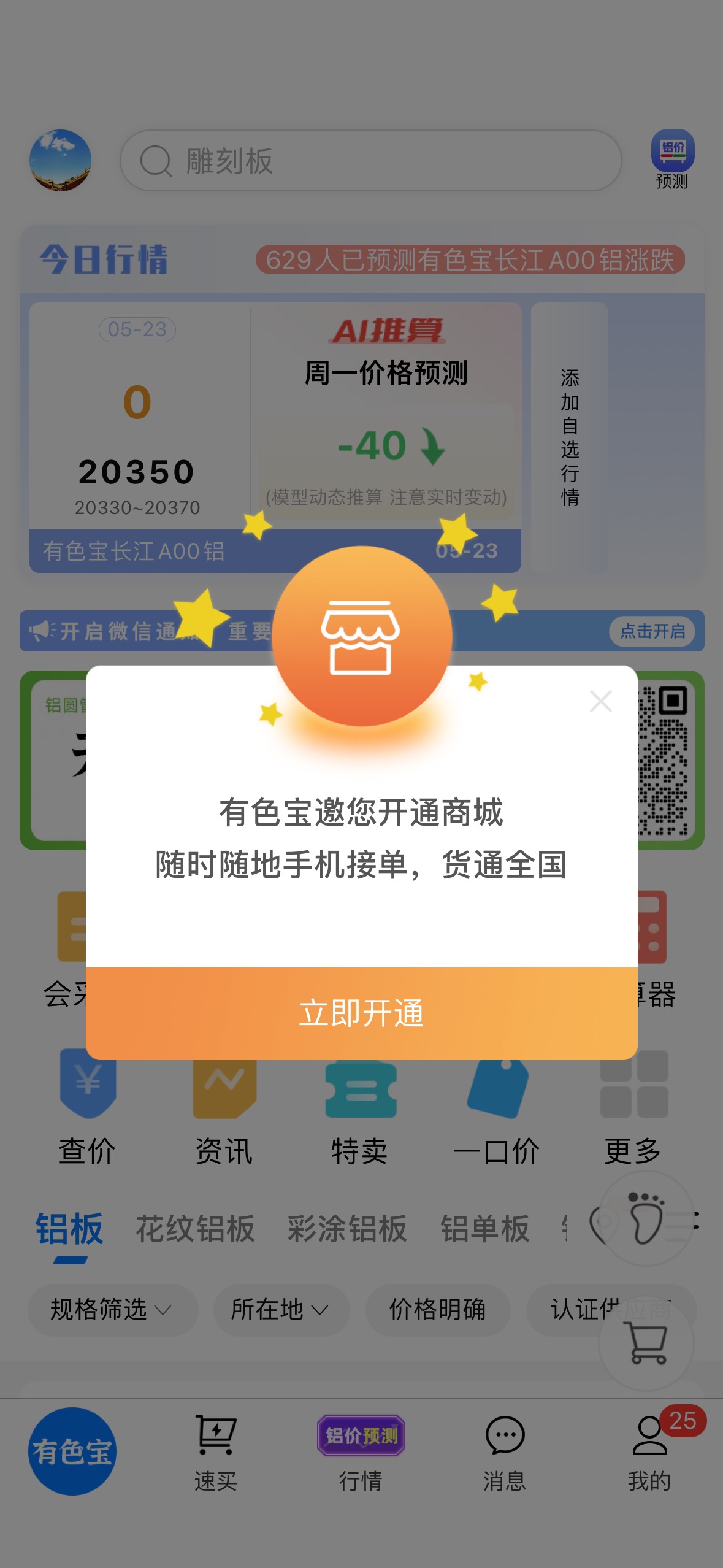Expand the 所在地 location dropdown

tap(281, 1310)
